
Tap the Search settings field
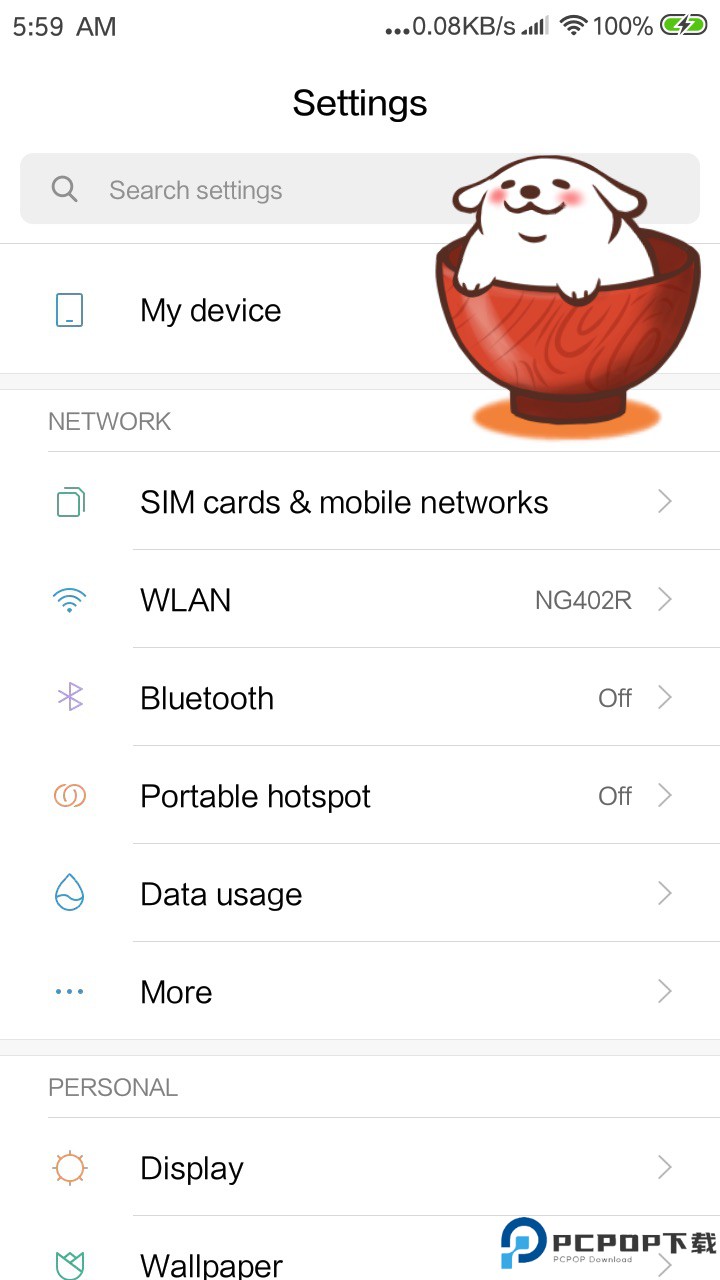(250, 189)
